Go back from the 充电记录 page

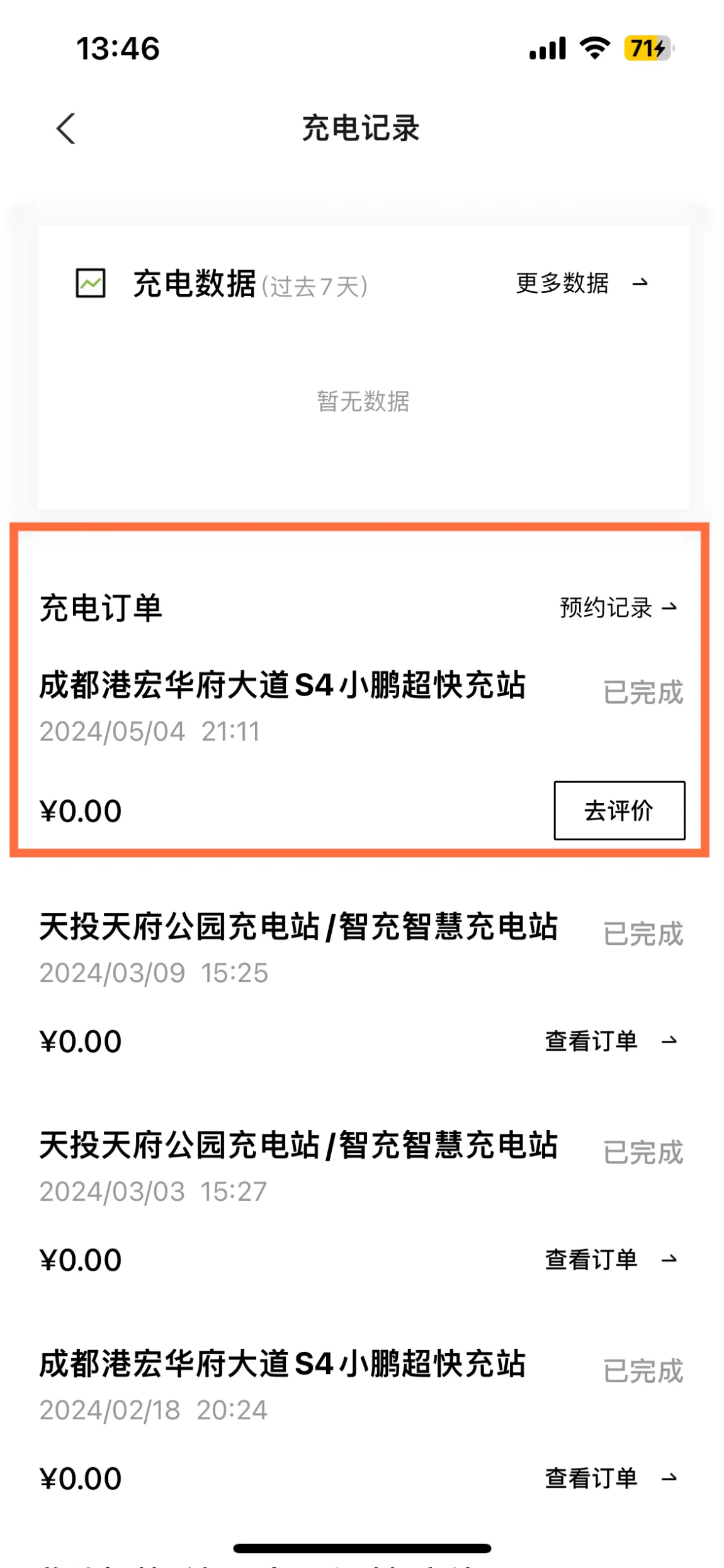click(x=66, y=129)
